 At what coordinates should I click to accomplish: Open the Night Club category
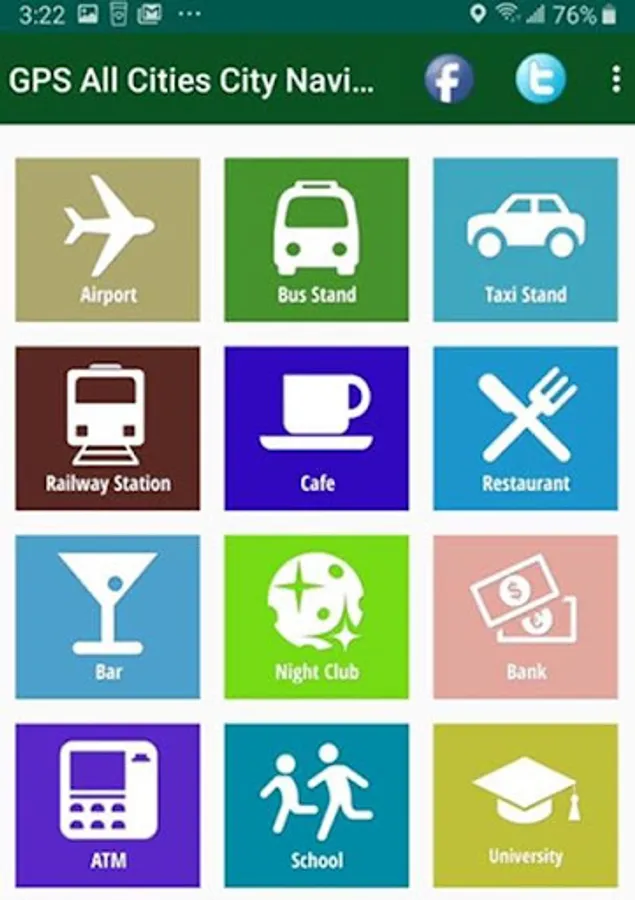point(316,616)
